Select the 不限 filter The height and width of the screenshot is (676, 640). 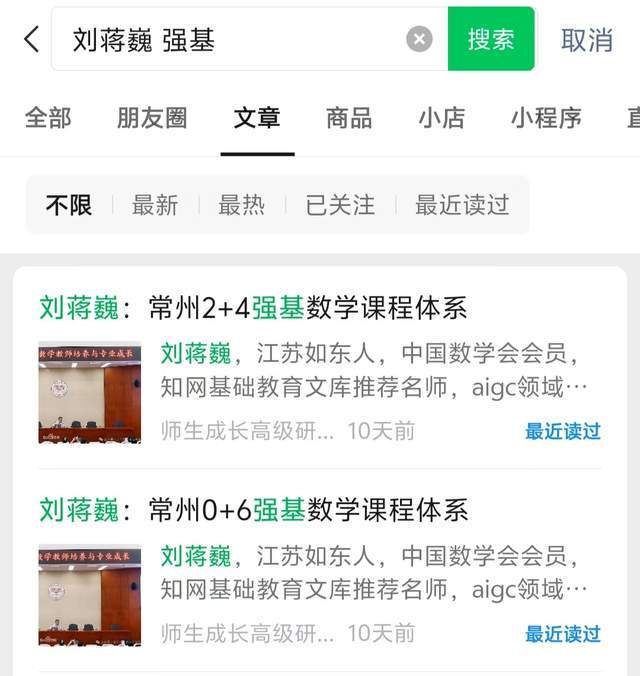tap(69, 205)
